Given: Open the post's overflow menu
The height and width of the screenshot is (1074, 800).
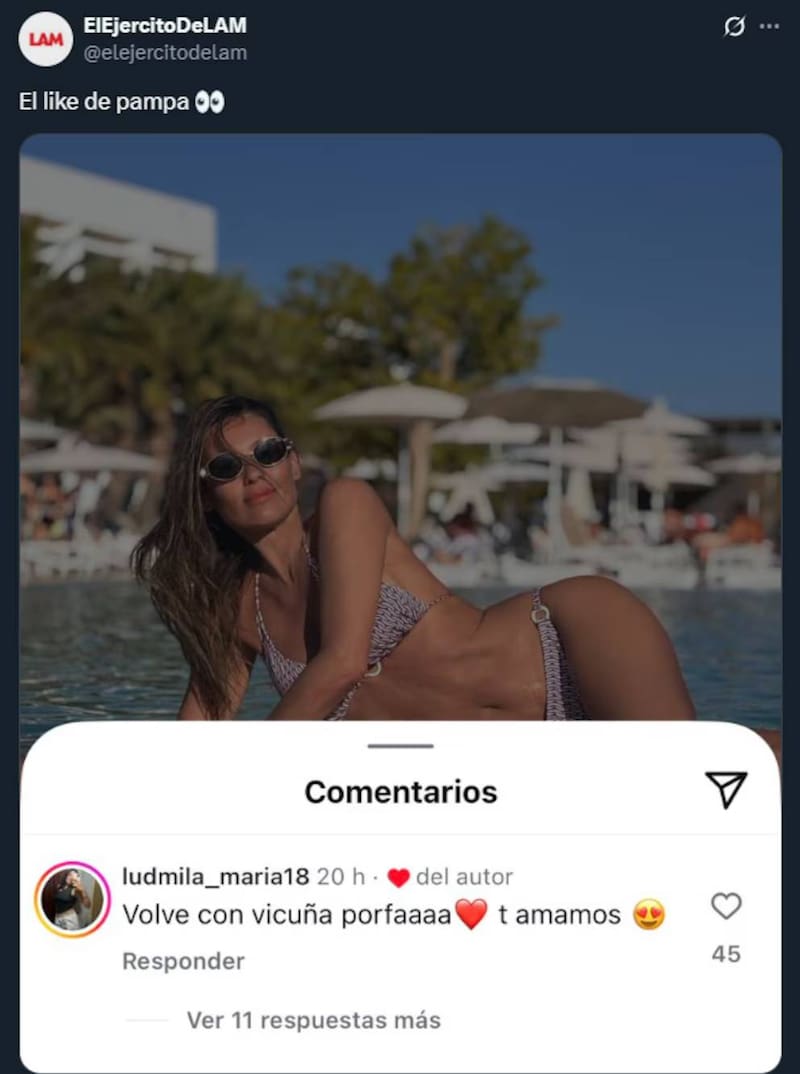Looking at the screenshot, I should pos(769,27).
